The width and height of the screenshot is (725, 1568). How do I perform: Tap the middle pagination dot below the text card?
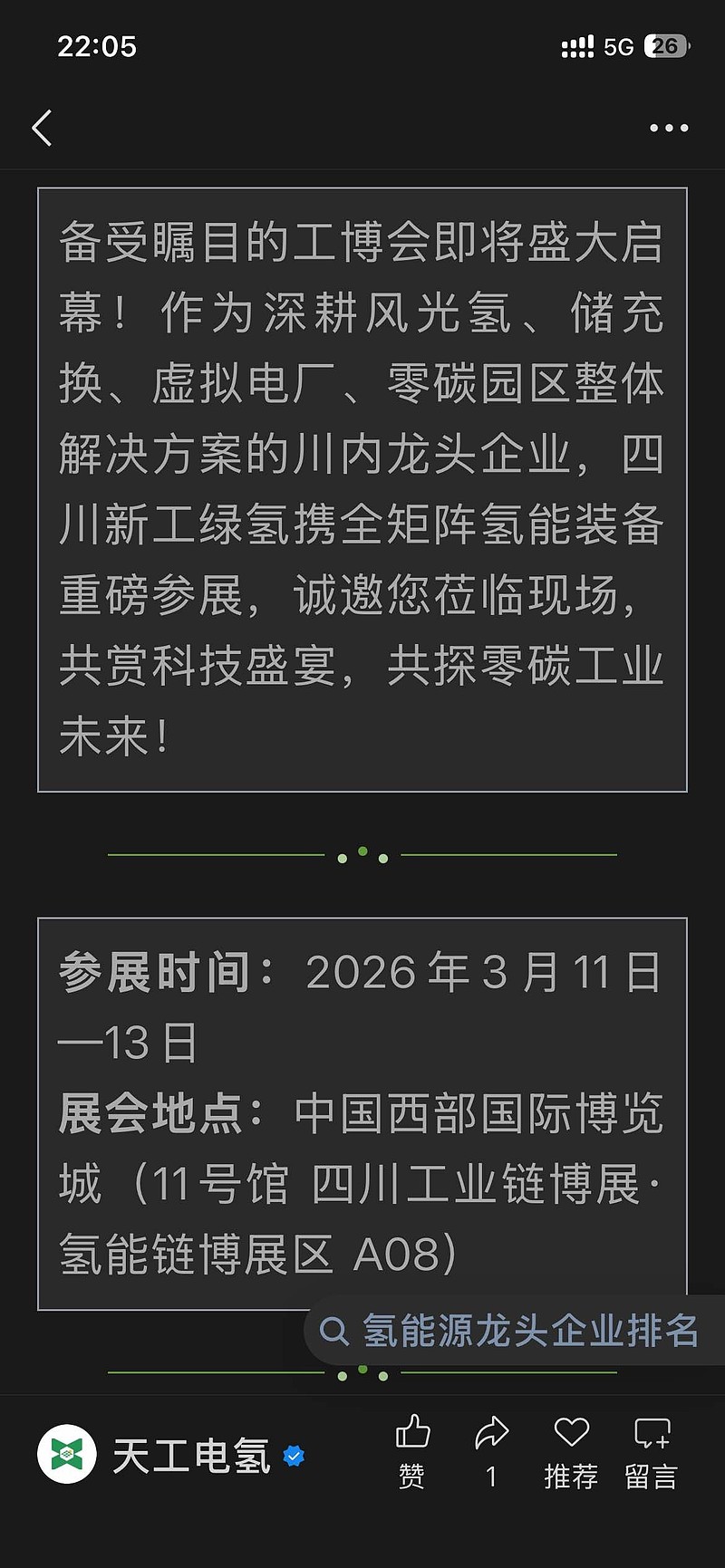coord(362,852)
